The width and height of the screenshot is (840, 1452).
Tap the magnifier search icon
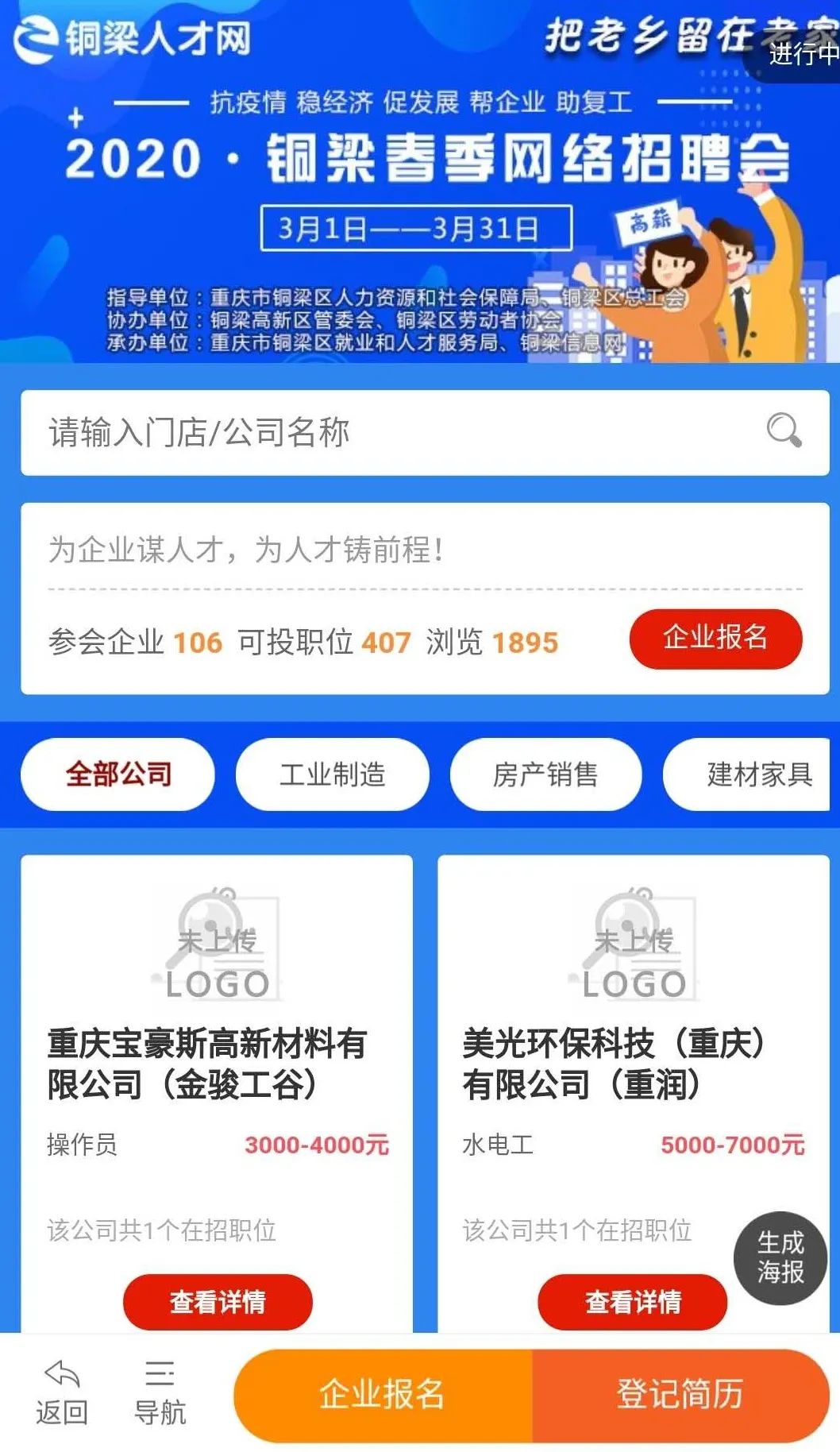click(x=784, y=431)
